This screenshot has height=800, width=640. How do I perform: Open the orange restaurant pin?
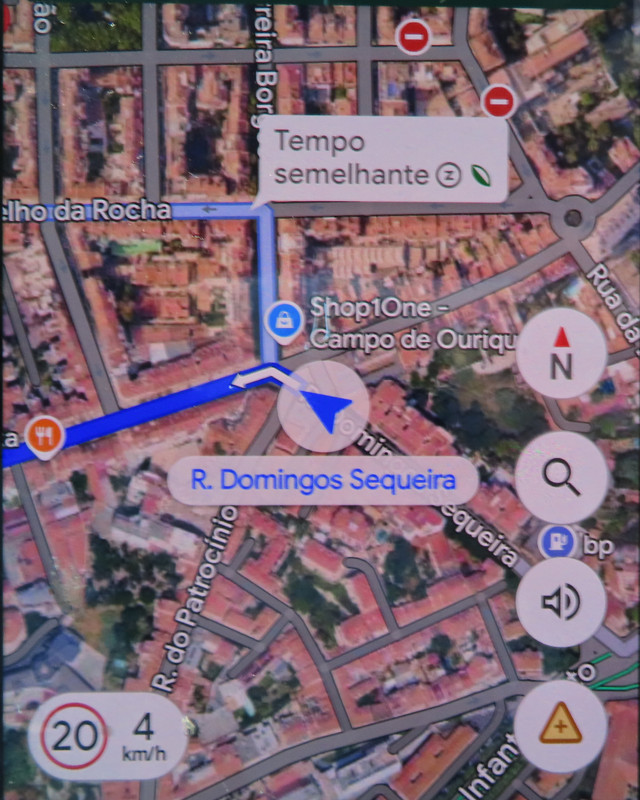click(45, 437)
